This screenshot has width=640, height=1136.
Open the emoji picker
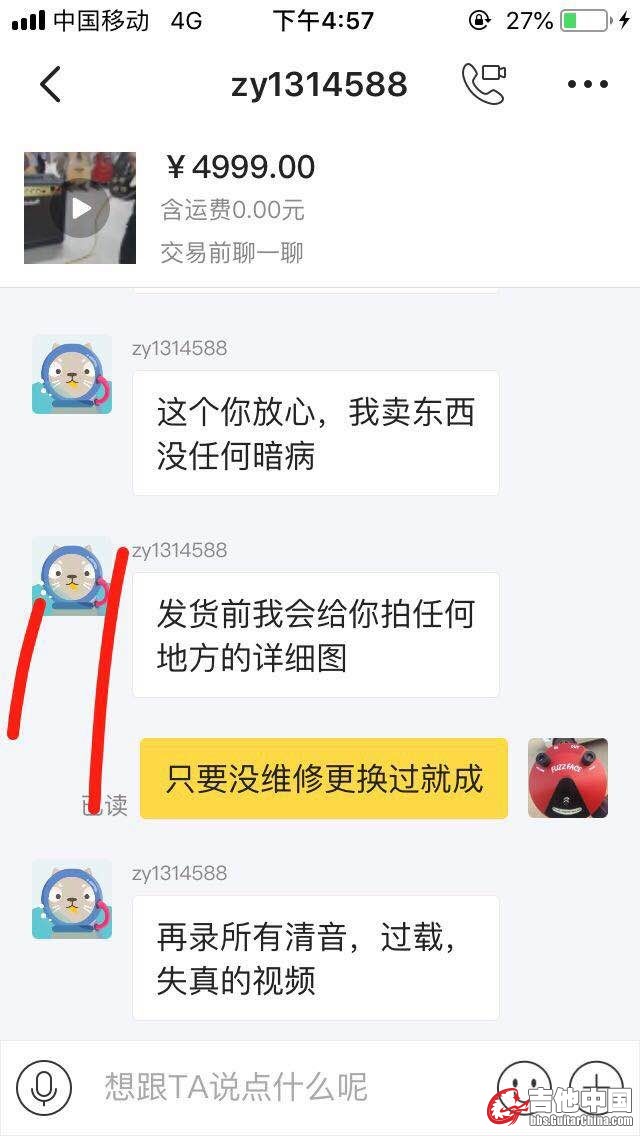coord(524,1087)
